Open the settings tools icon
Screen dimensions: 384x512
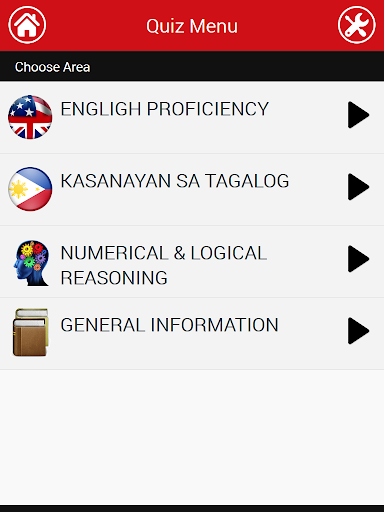pyautogui.click(x=357, y=25)
